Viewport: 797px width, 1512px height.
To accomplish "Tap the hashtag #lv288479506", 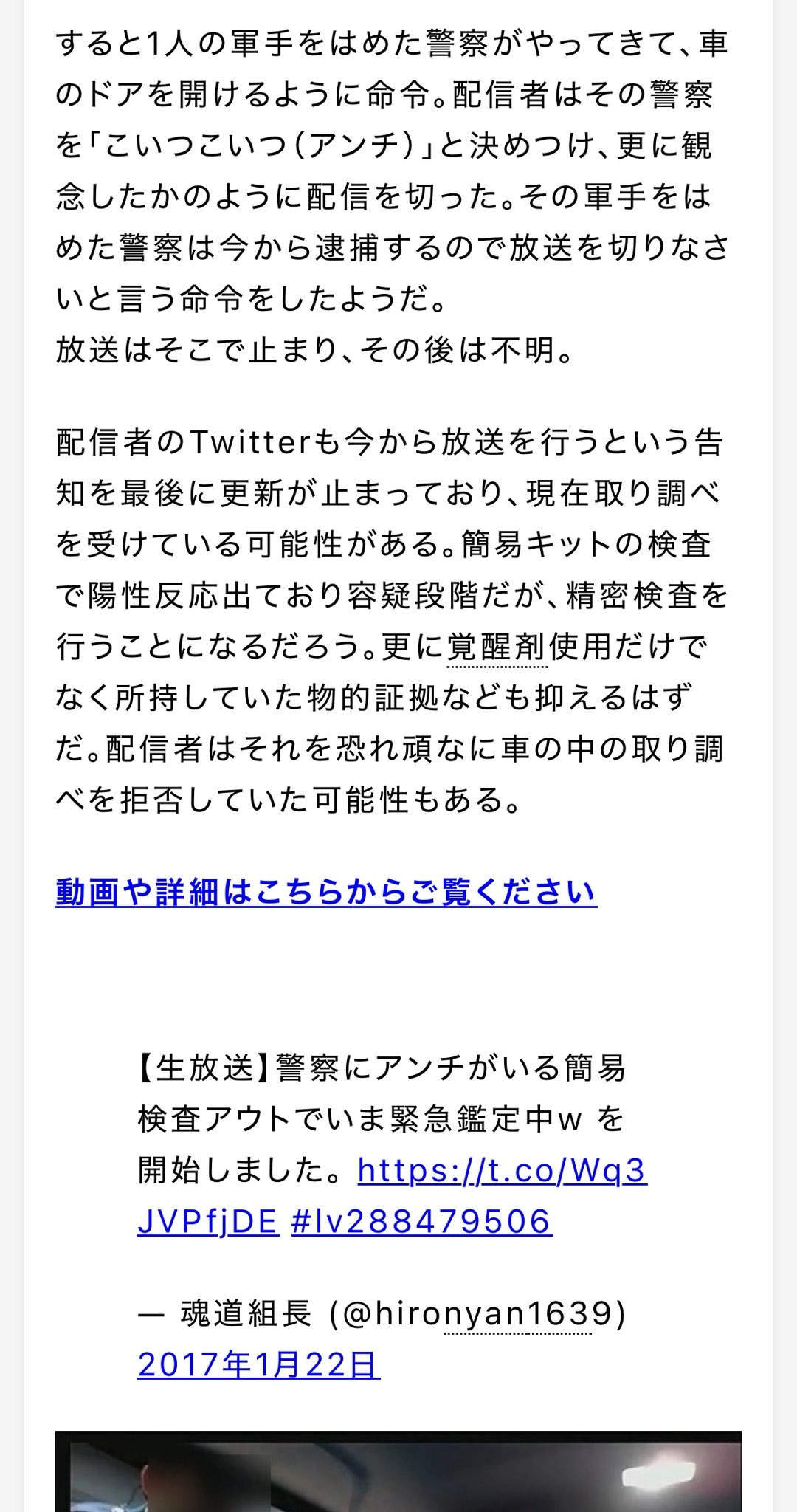I will tap(421, 1221).
